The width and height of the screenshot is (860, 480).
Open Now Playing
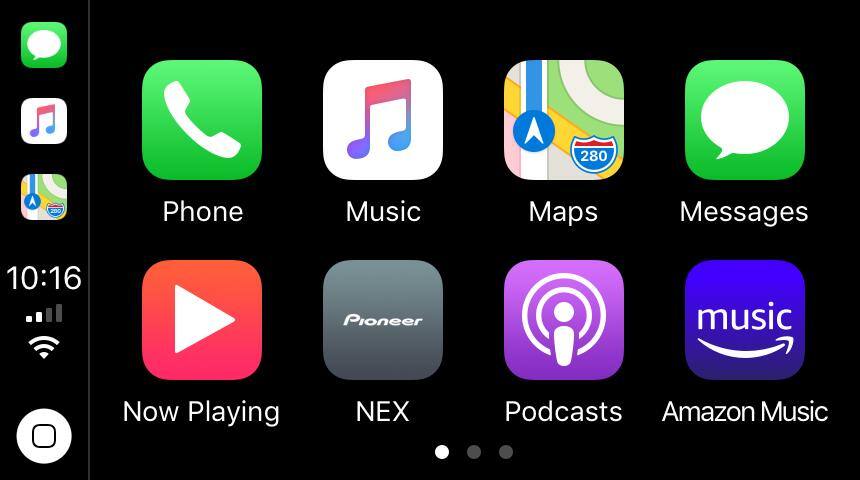pos(202,320)
